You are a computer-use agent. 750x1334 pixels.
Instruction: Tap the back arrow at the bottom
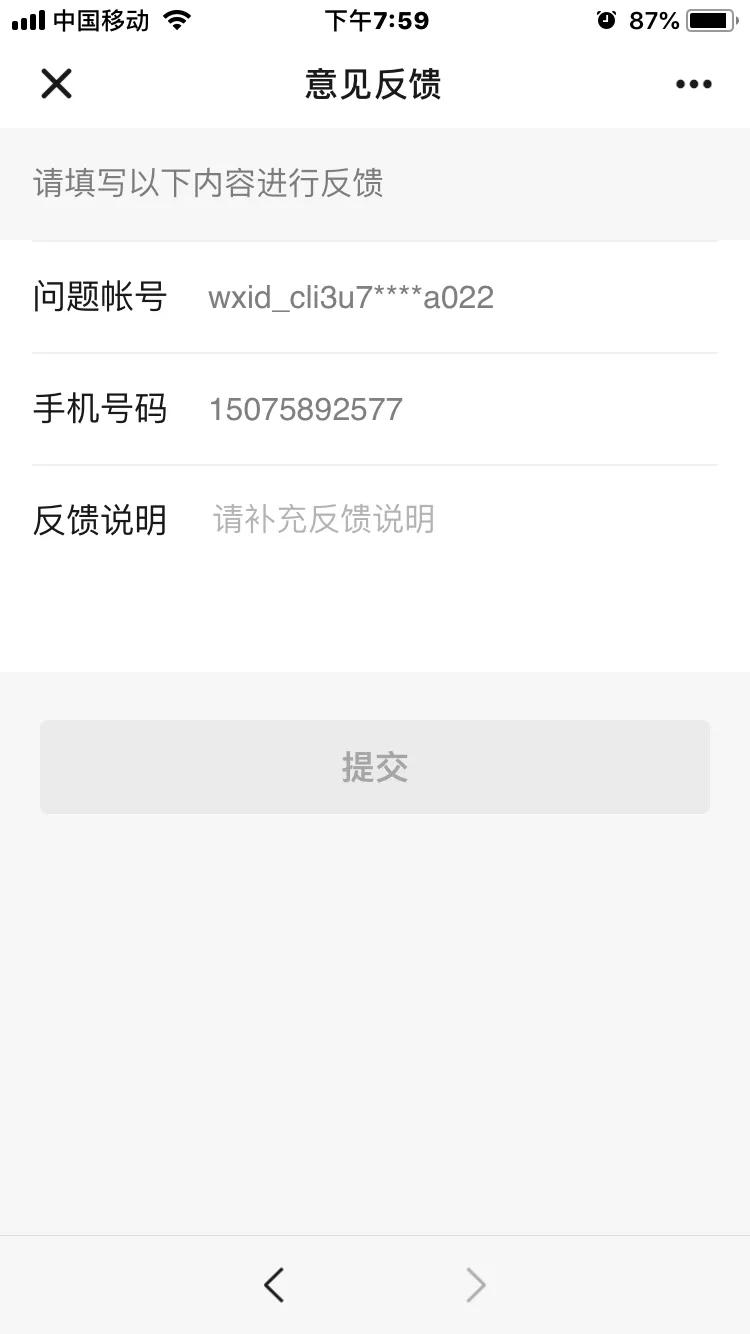pos(274,1285)
